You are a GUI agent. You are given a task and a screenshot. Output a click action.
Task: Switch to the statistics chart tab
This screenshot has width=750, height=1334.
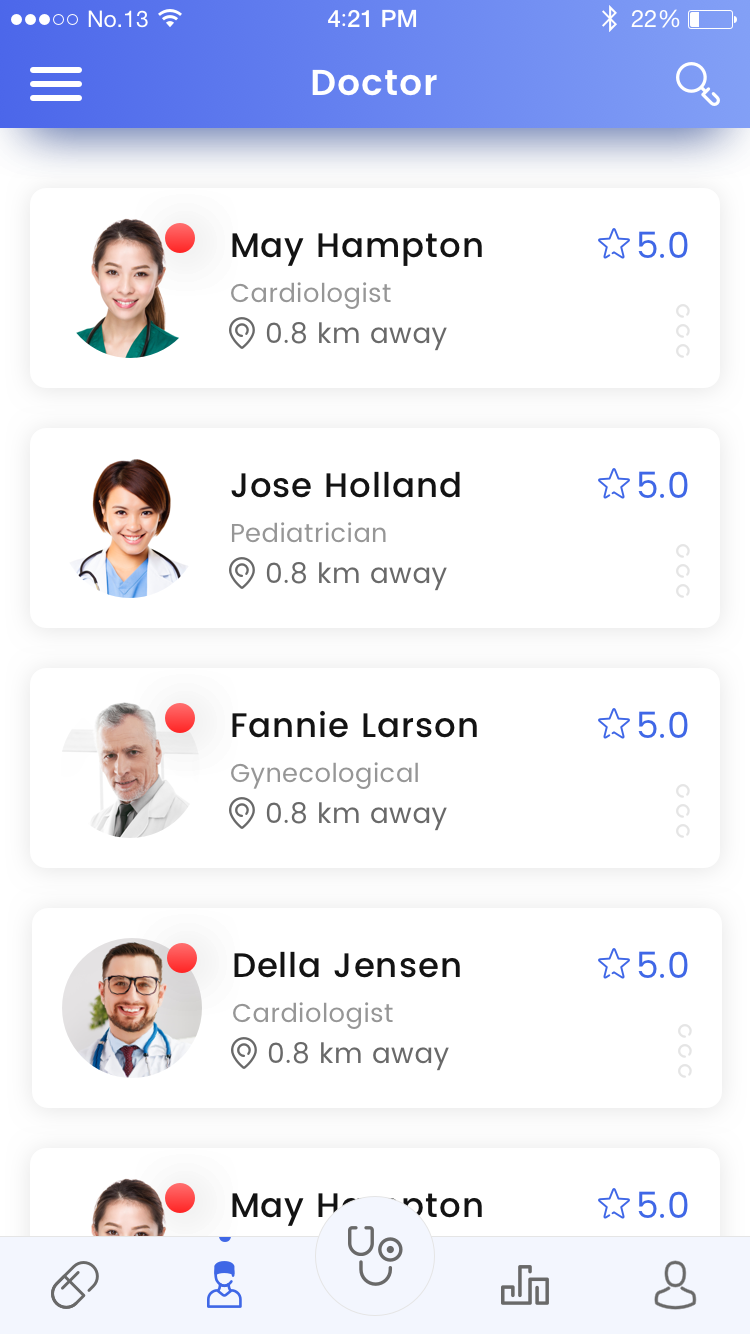click(x=525, y=1286)
